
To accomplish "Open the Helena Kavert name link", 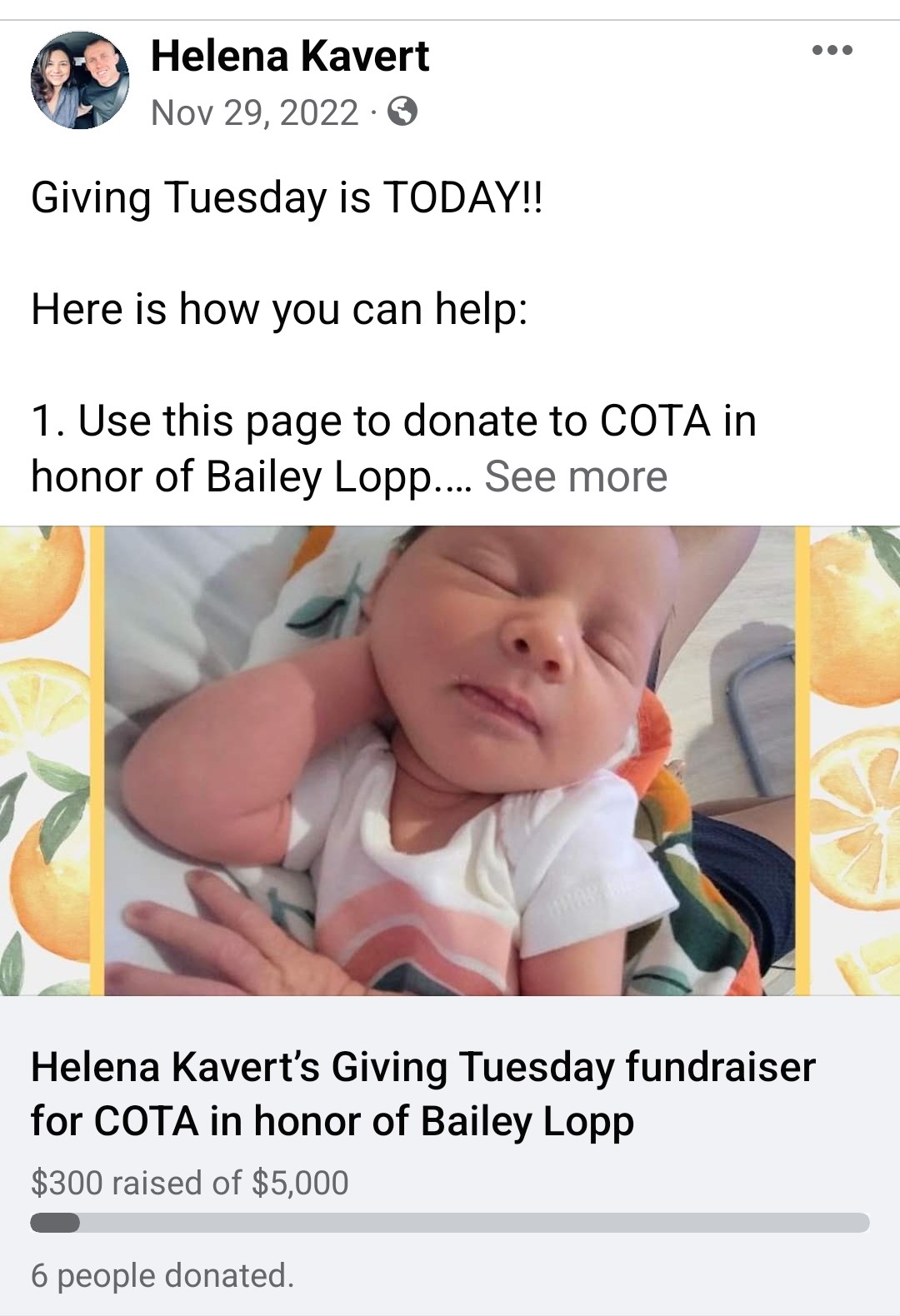I will (289, 57).
